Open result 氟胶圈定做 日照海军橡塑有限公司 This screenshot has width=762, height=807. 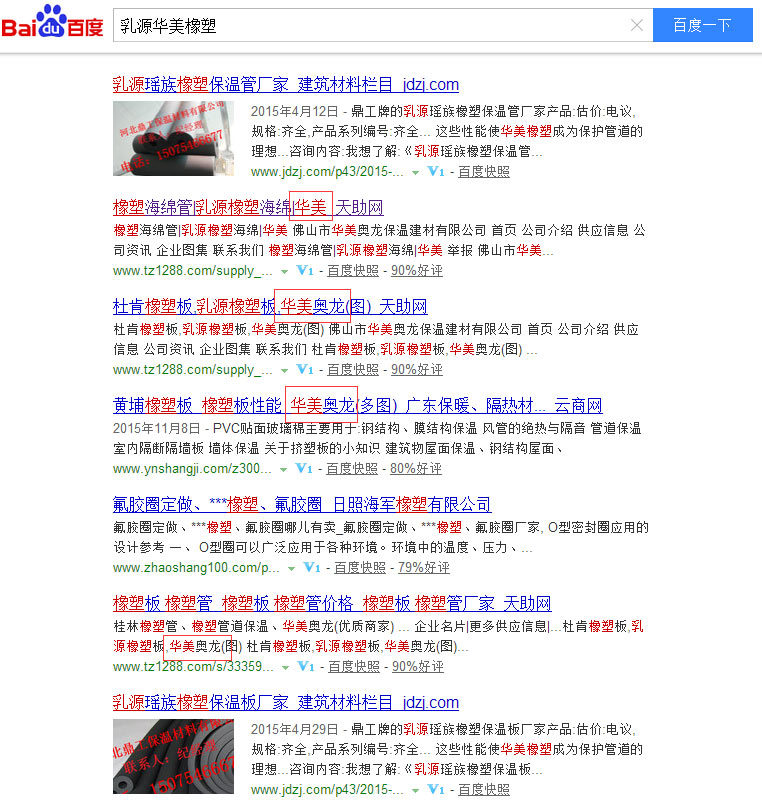click(302, 504)
